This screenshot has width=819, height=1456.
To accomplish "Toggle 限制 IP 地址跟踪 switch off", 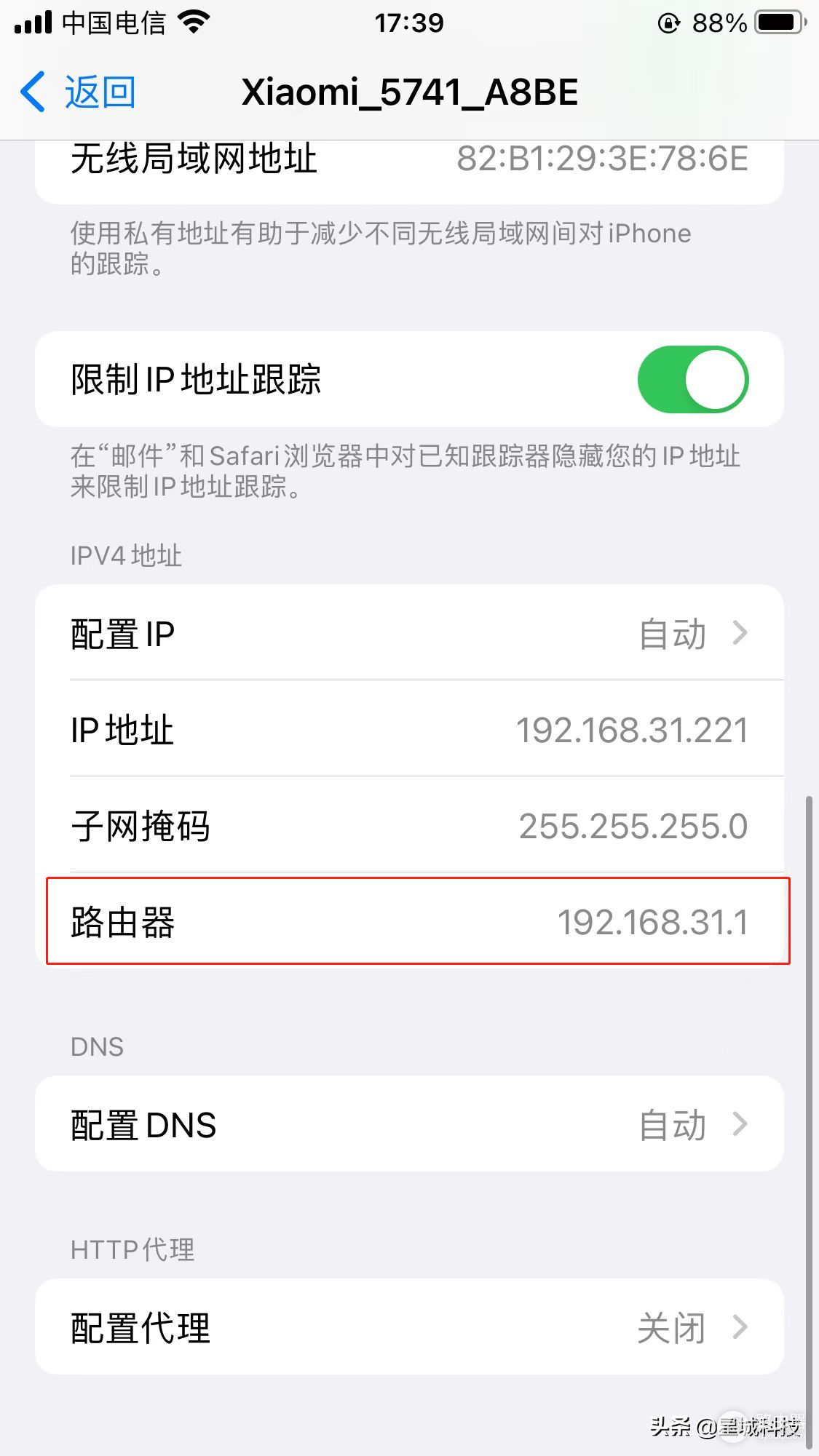I will pos(692,380).
